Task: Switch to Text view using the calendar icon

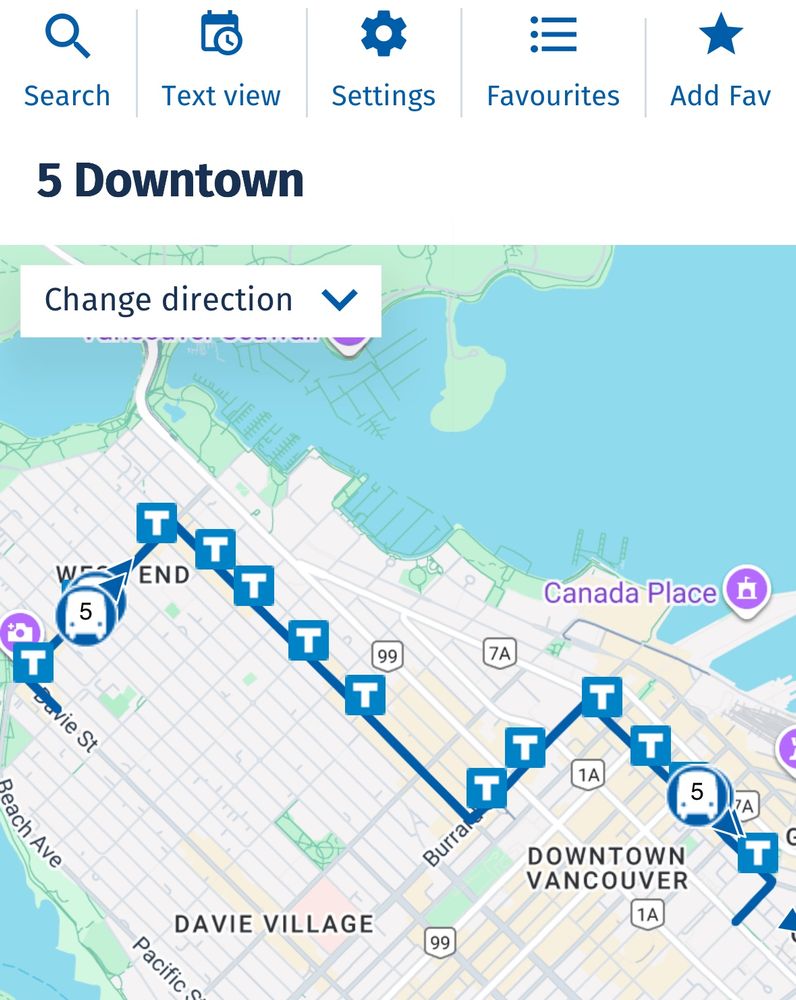Action: coord(220,36)
